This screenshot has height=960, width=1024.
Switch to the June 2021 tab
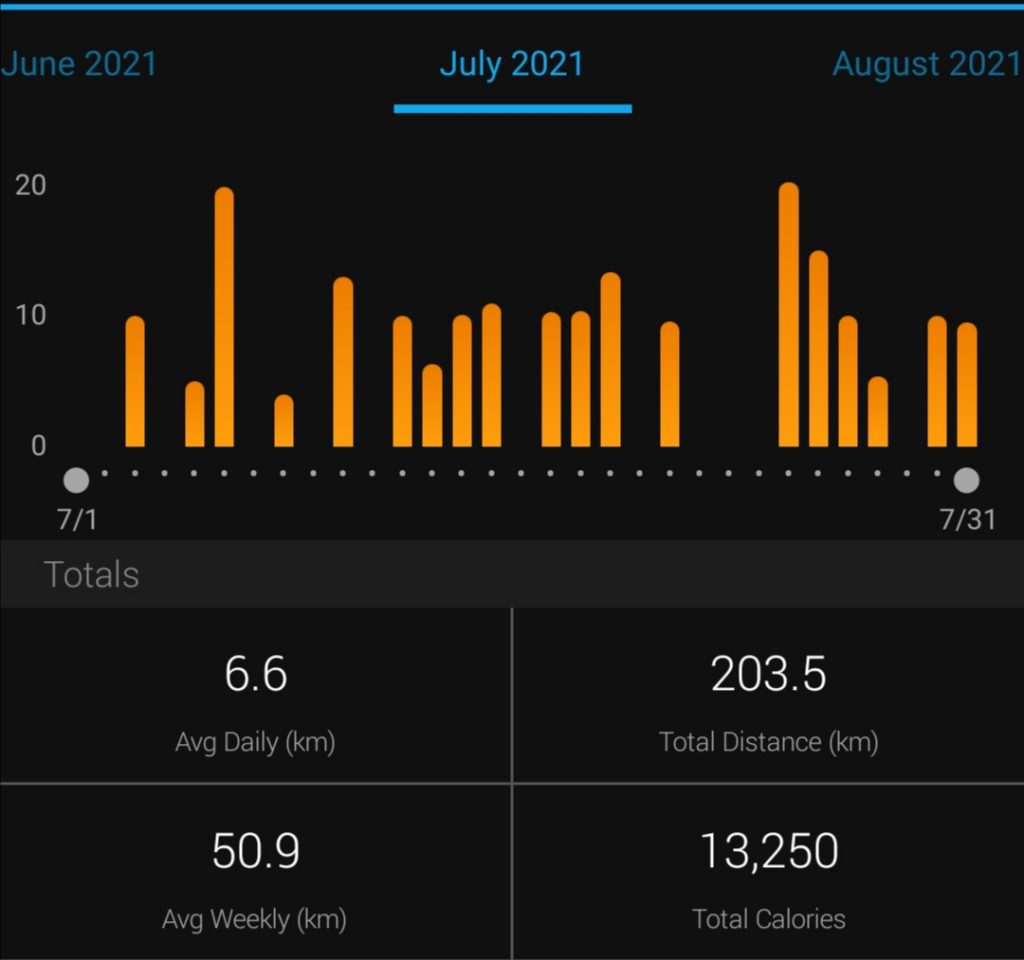[x=79, y=65]
